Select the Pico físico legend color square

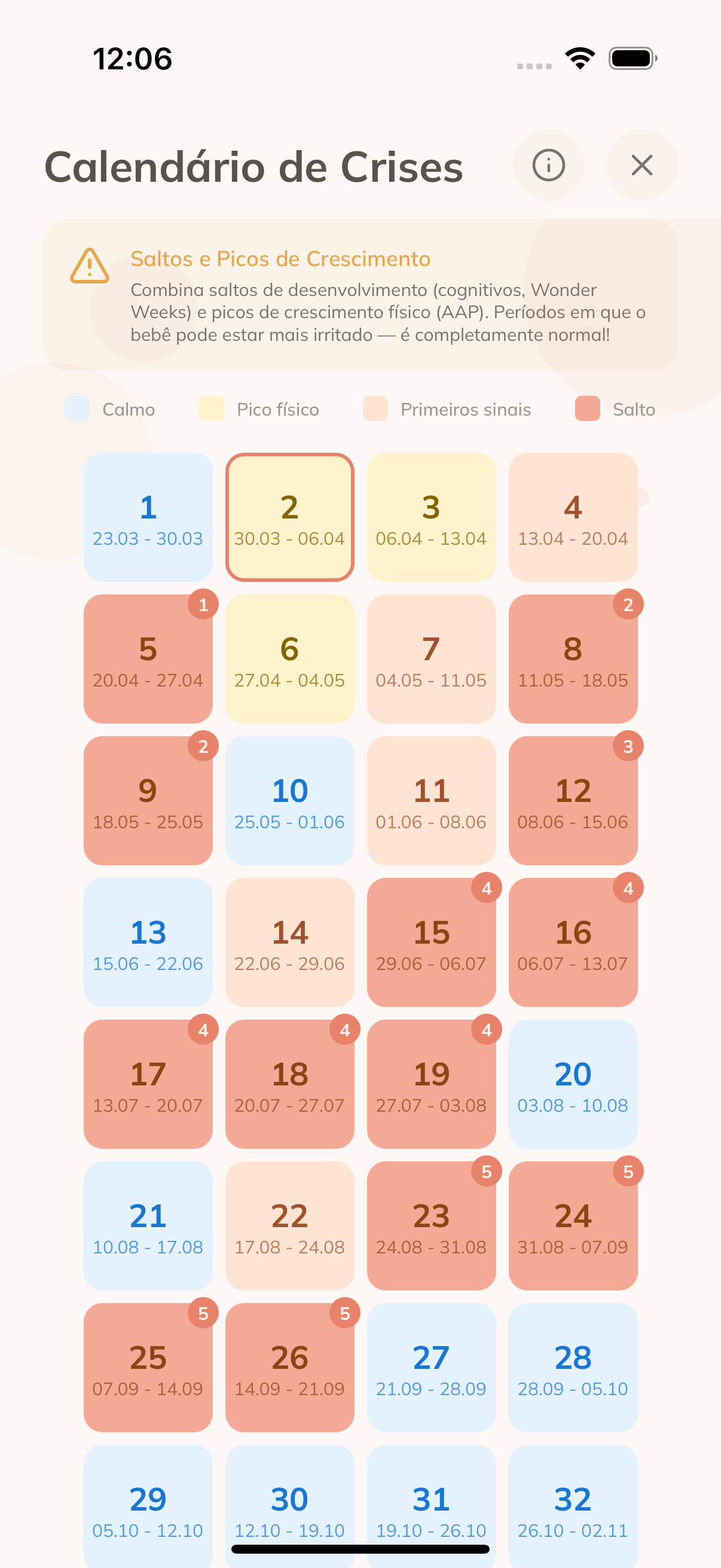click(x=210, y=408)
